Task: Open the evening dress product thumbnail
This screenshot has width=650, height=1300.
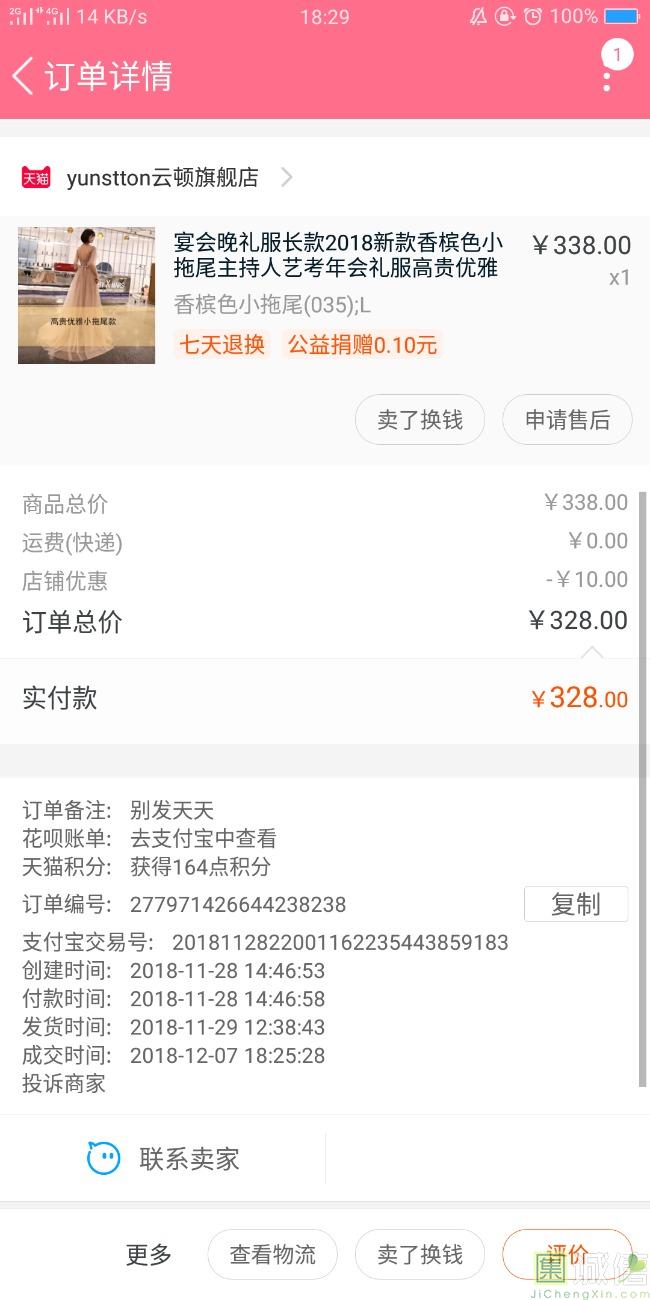Action: pyautogui.click(x=86, y=295)
